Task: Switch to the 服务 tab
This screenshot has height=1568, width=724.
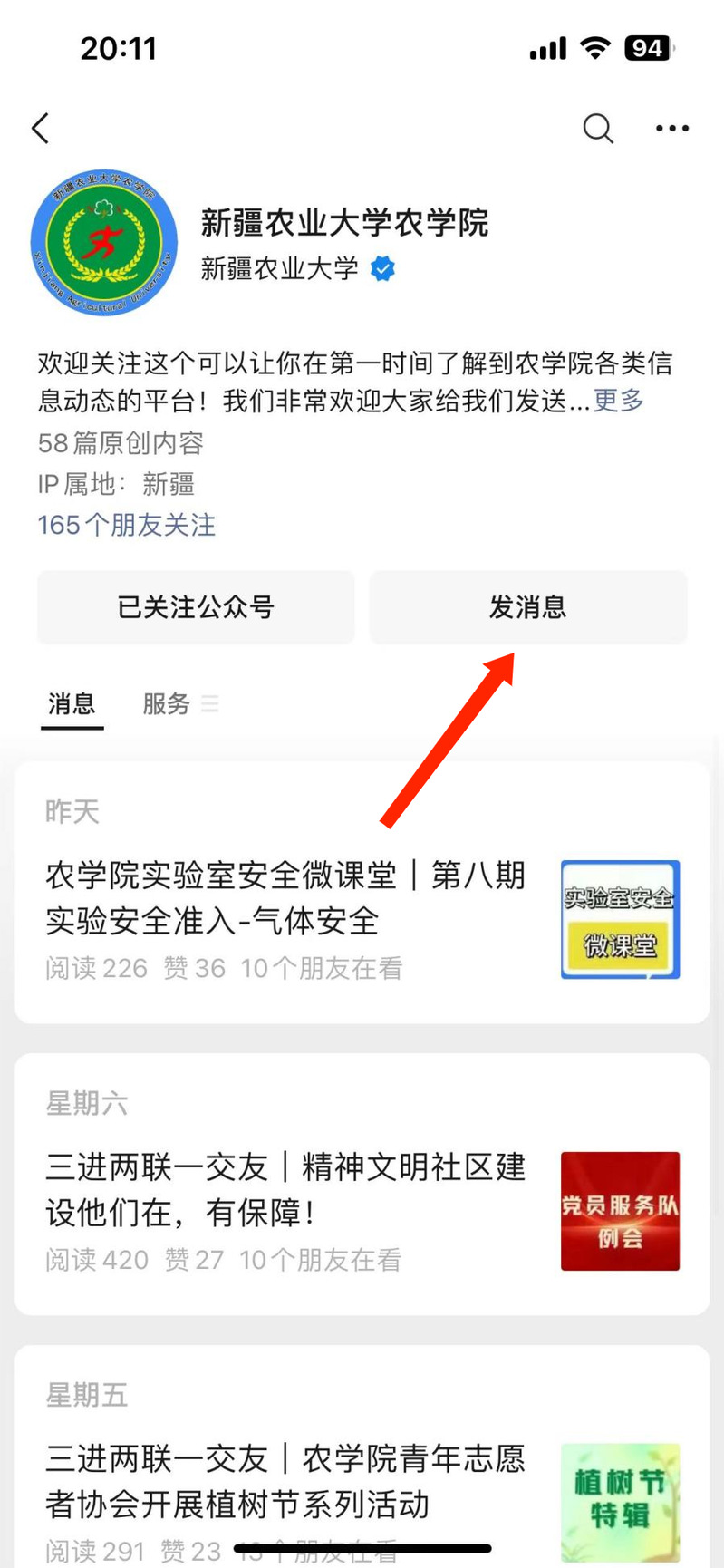Action: (167, 703)
